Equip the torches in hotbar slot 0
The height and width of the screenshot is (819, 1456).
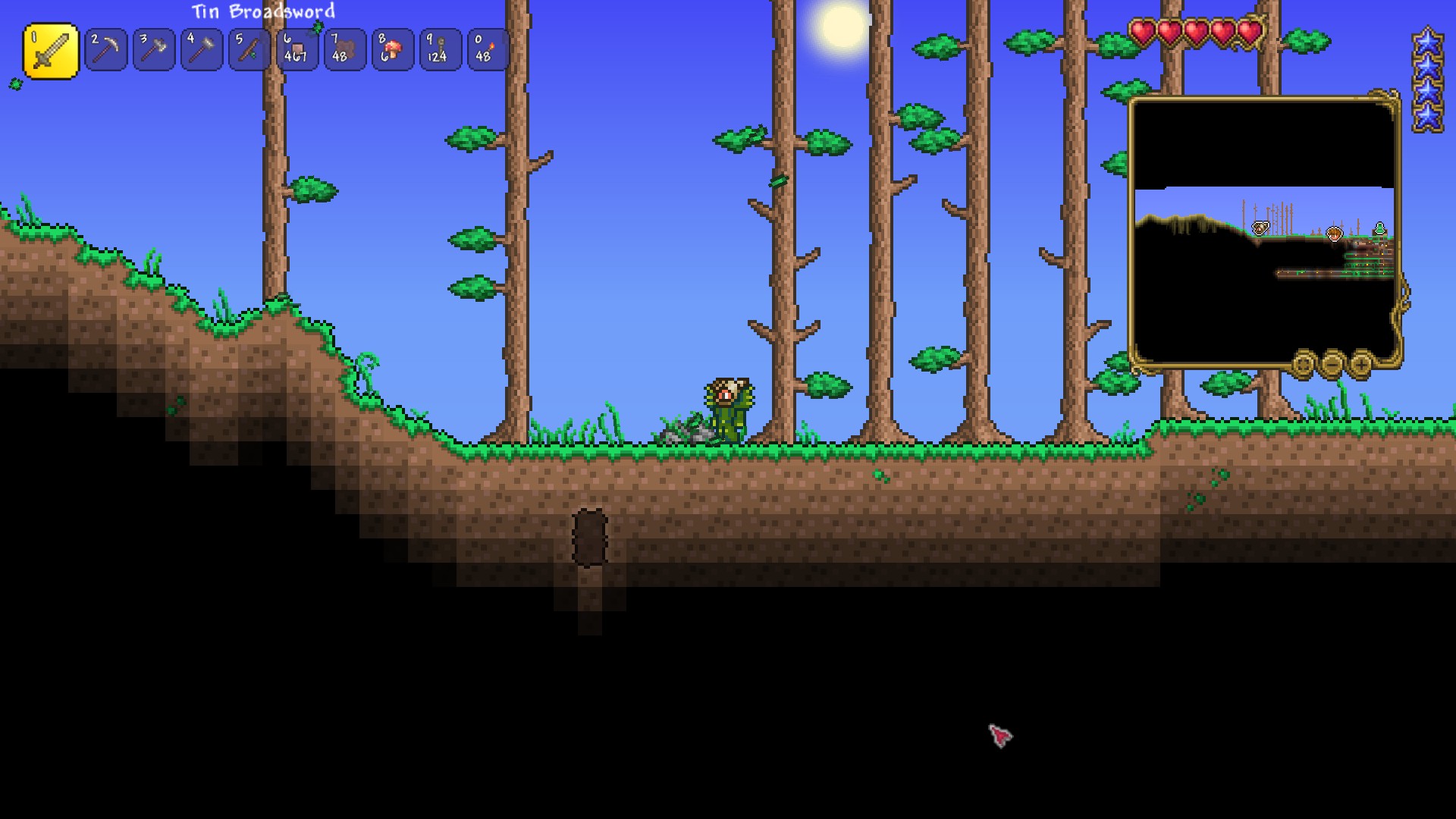tap(488, 50)
